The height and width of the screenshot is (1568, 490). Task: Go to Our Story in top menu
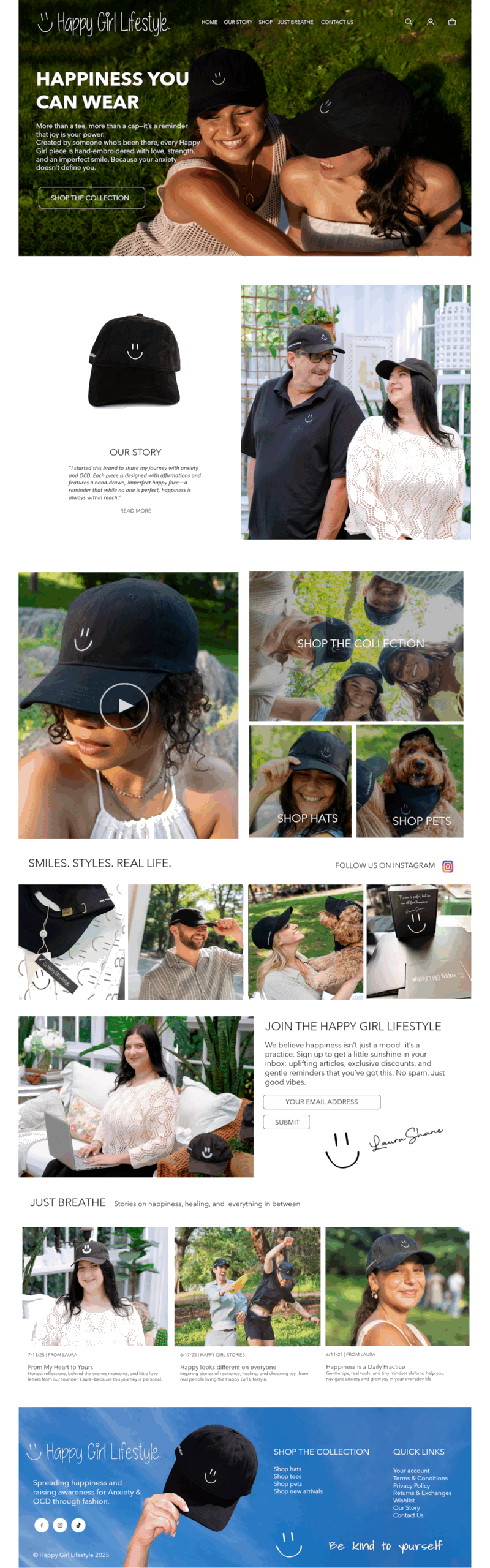coord(238,22)
